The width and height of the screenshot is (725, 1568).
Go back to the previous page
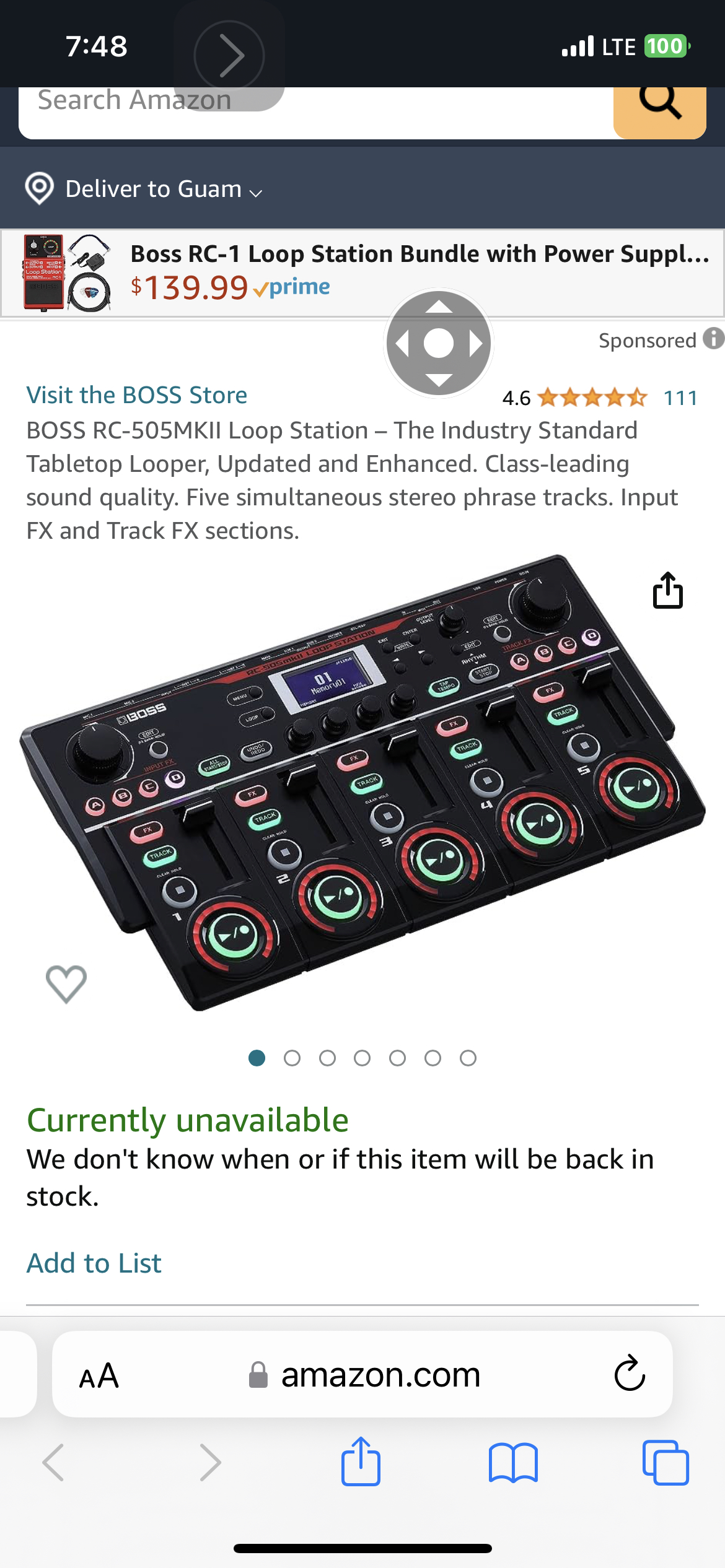pos(53,1463)
